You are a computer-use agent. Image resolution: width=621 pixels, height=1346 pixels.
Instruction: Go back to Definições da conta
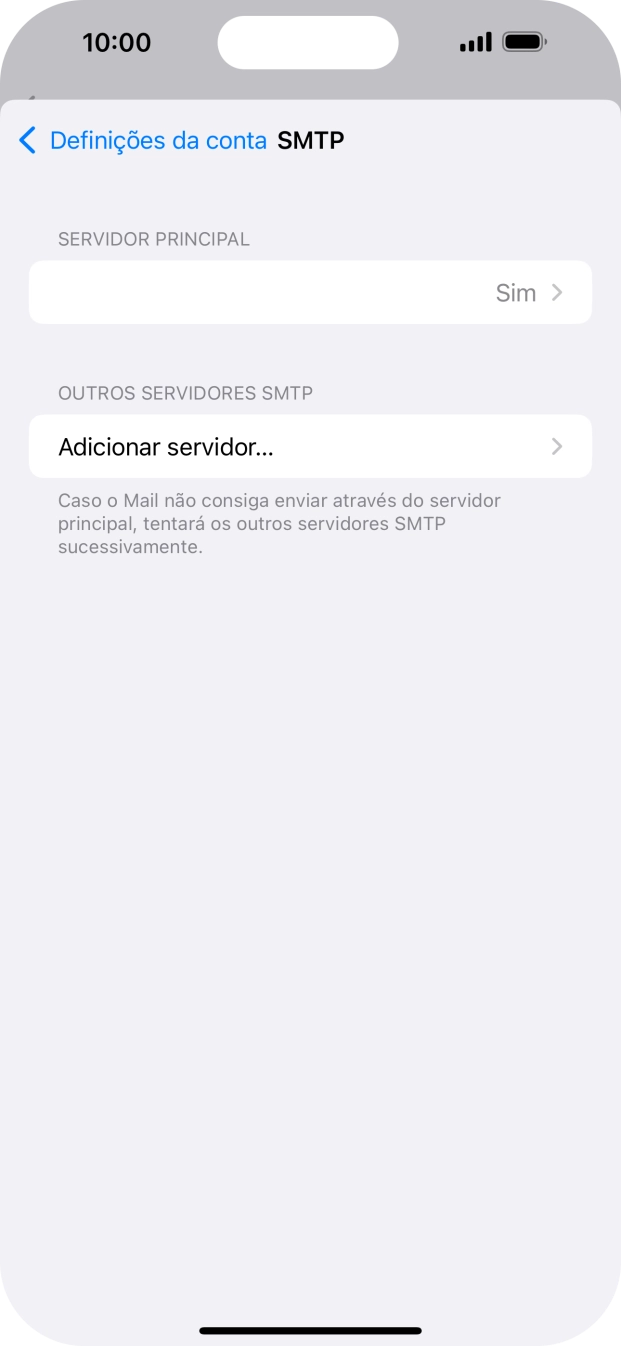pyautogui.click(x=143, y=141)
